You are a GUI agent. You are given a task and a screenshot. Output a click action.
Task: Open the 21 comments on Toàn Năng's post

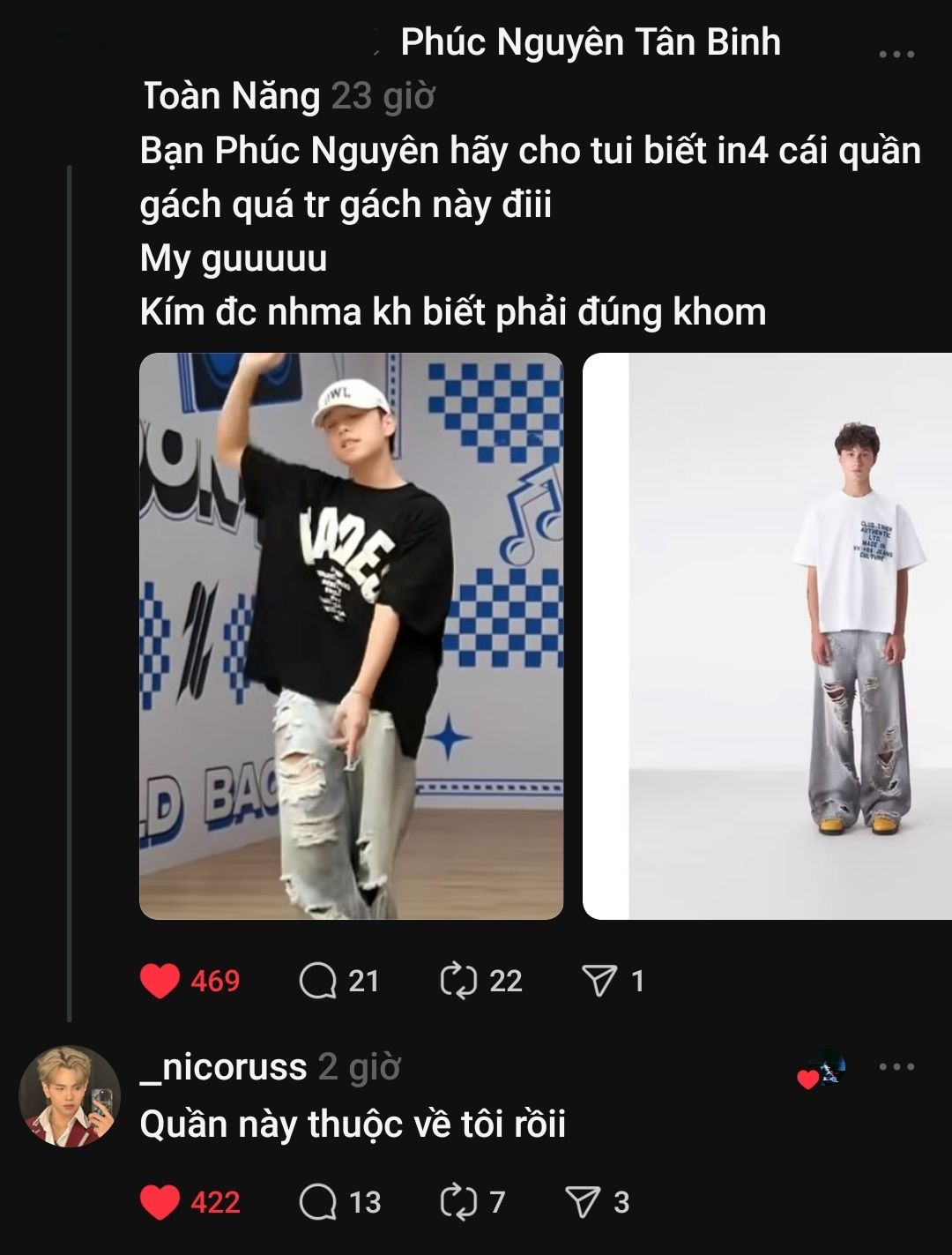pos(318,981)
